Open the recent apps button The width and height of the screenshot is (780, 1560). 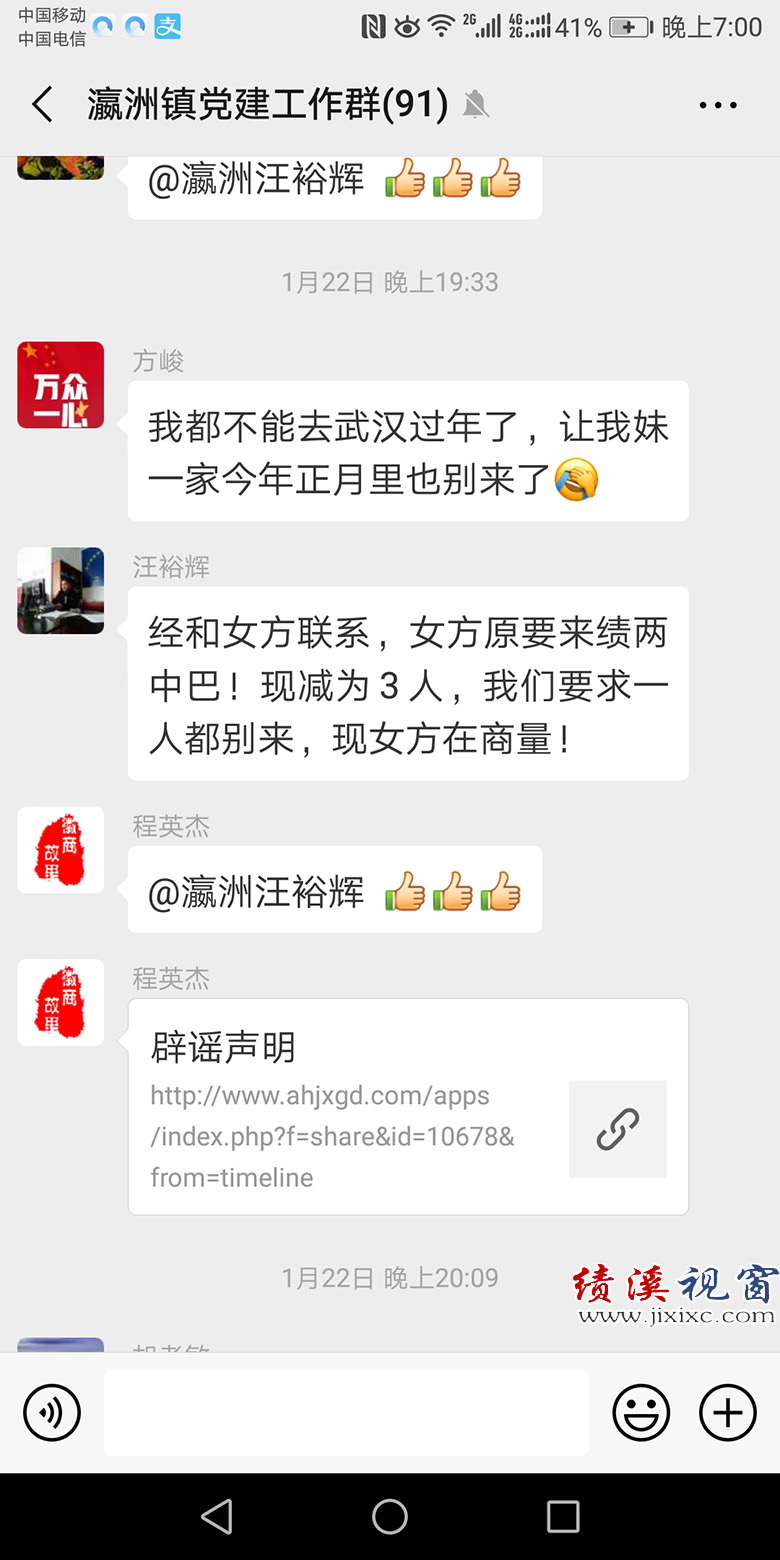tap(563, 1516)
